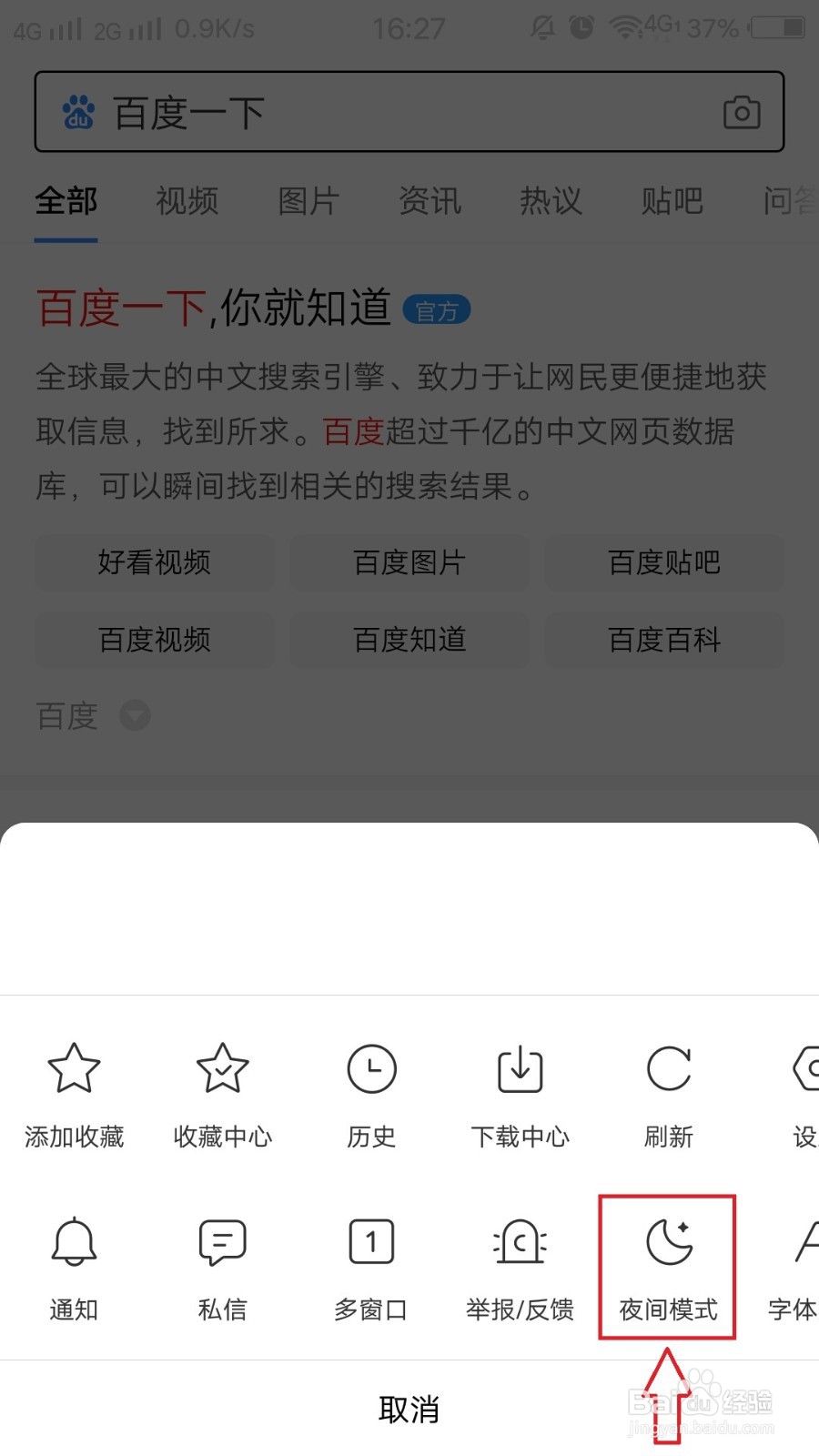Viewport: 819px width, 1456px height.
Task: Switch to the 贴吧 tab
Action: coord(671,202)
